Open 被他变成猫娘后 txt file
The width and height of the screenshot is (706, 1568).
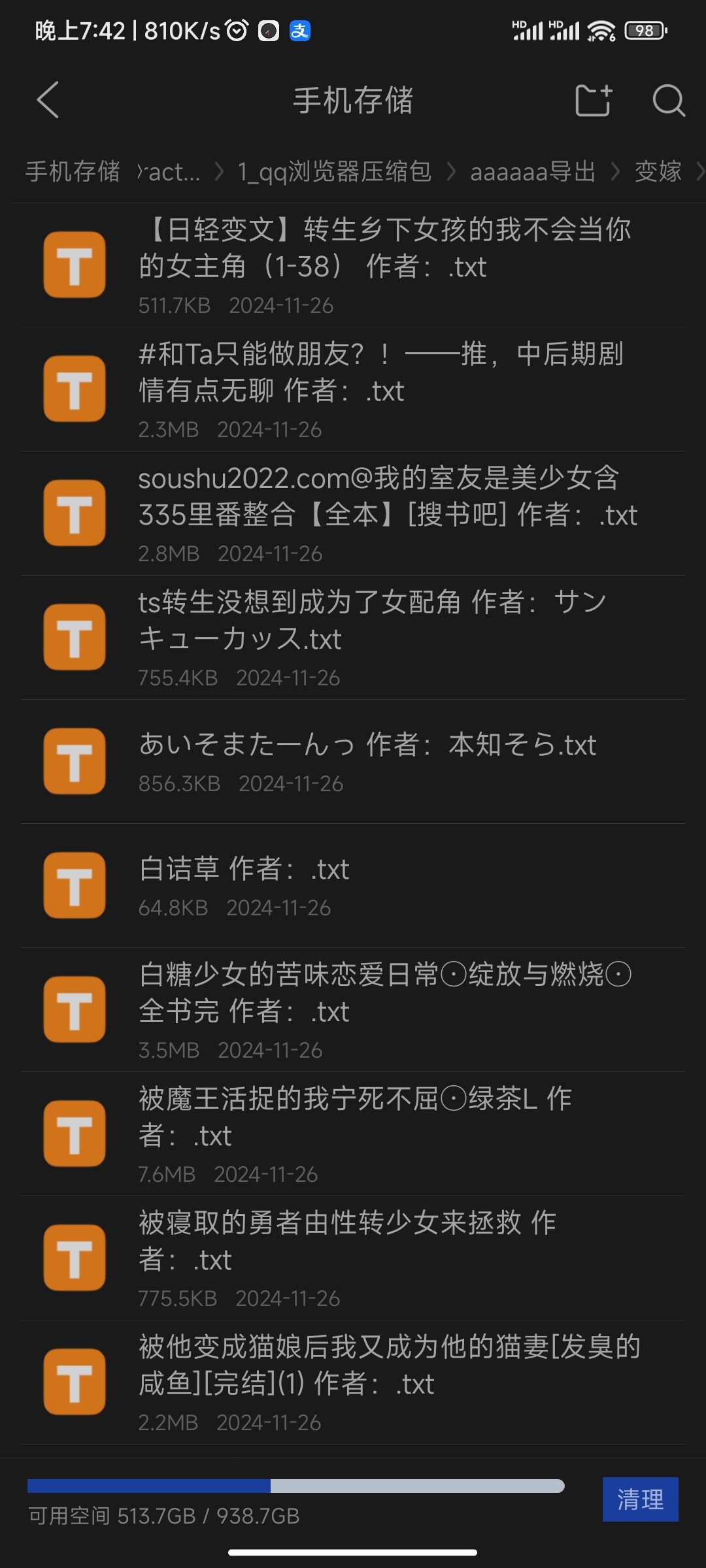[x=353, y=1382]
